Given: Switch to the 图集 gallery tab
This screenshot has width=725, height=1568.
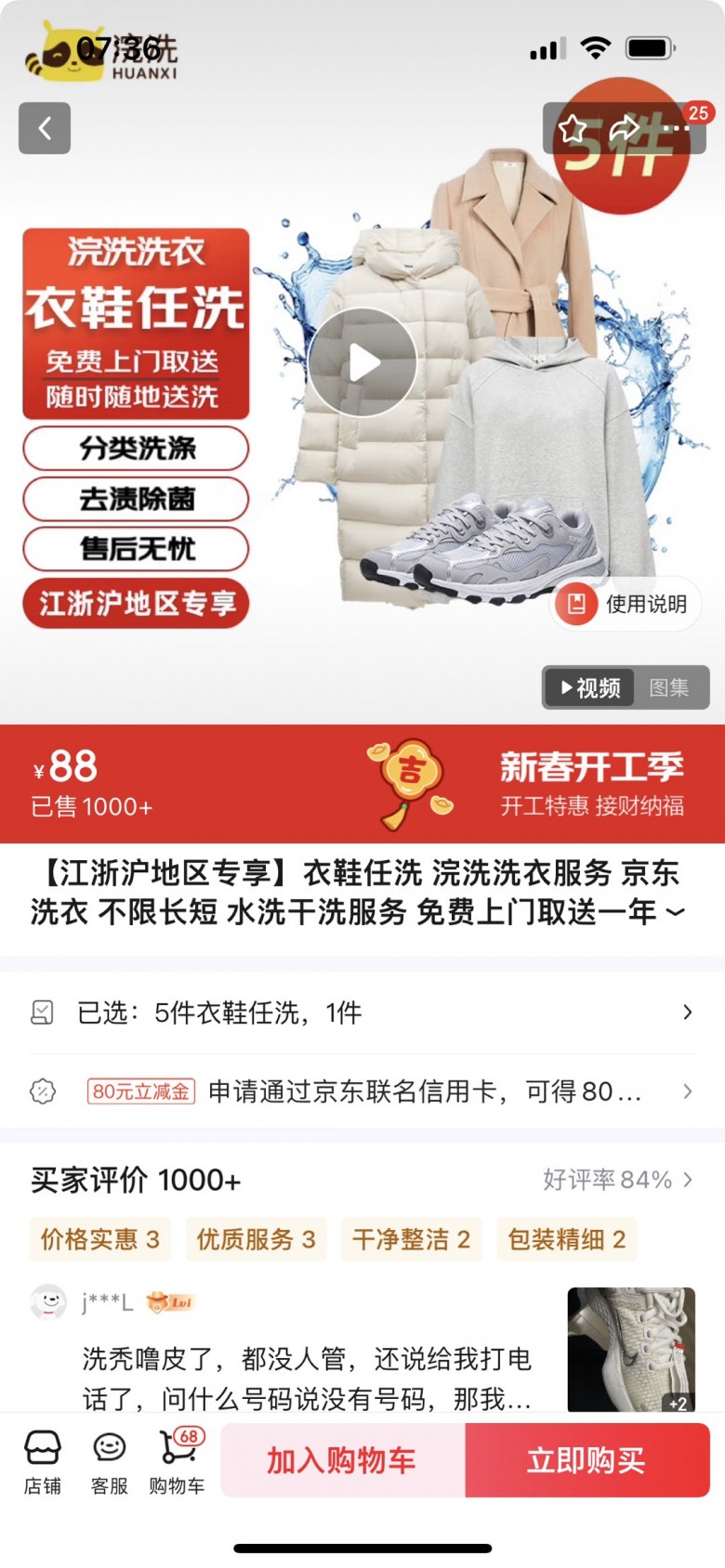Looking at the screenshot, I should click(669, 687).
